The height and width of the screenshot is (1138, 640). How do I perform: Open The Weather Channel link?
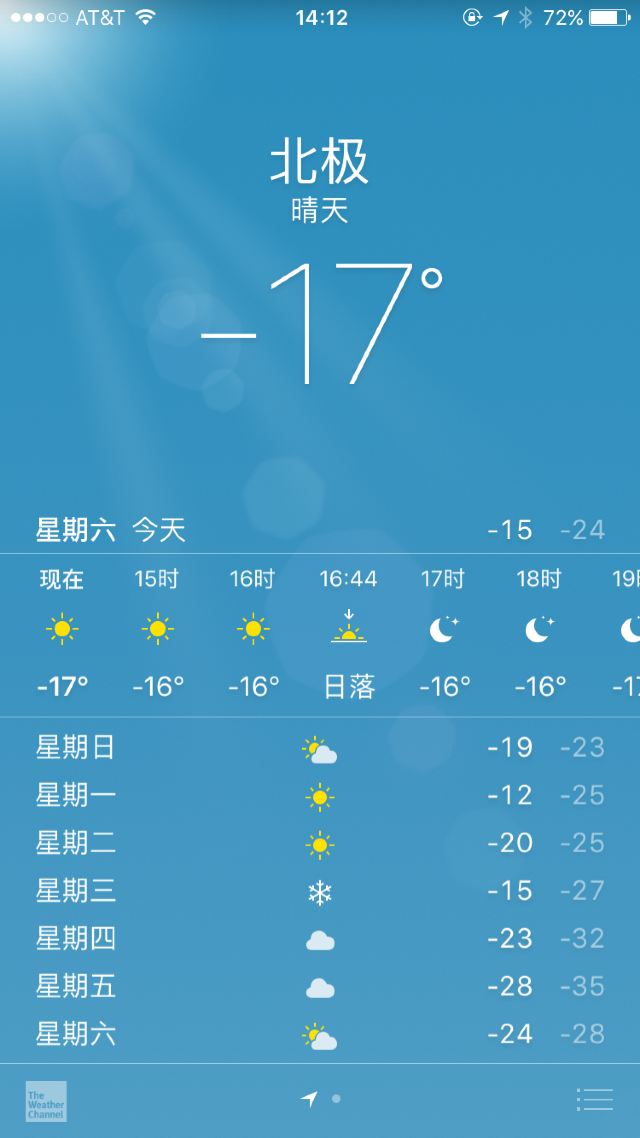[46, 1100]
